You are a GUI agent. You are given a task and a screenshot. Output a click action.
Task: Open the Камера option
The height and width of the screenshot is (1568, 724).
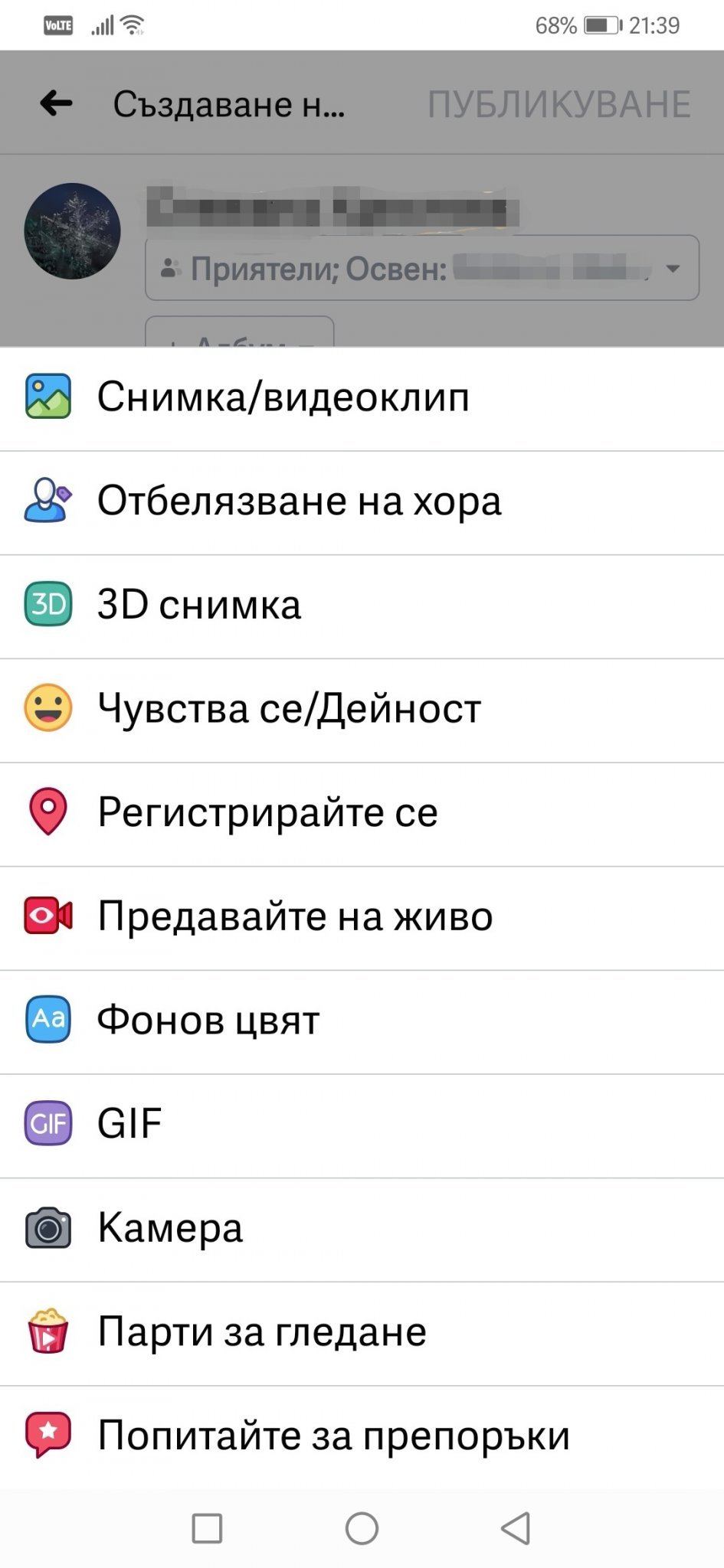pos(170,1228)
